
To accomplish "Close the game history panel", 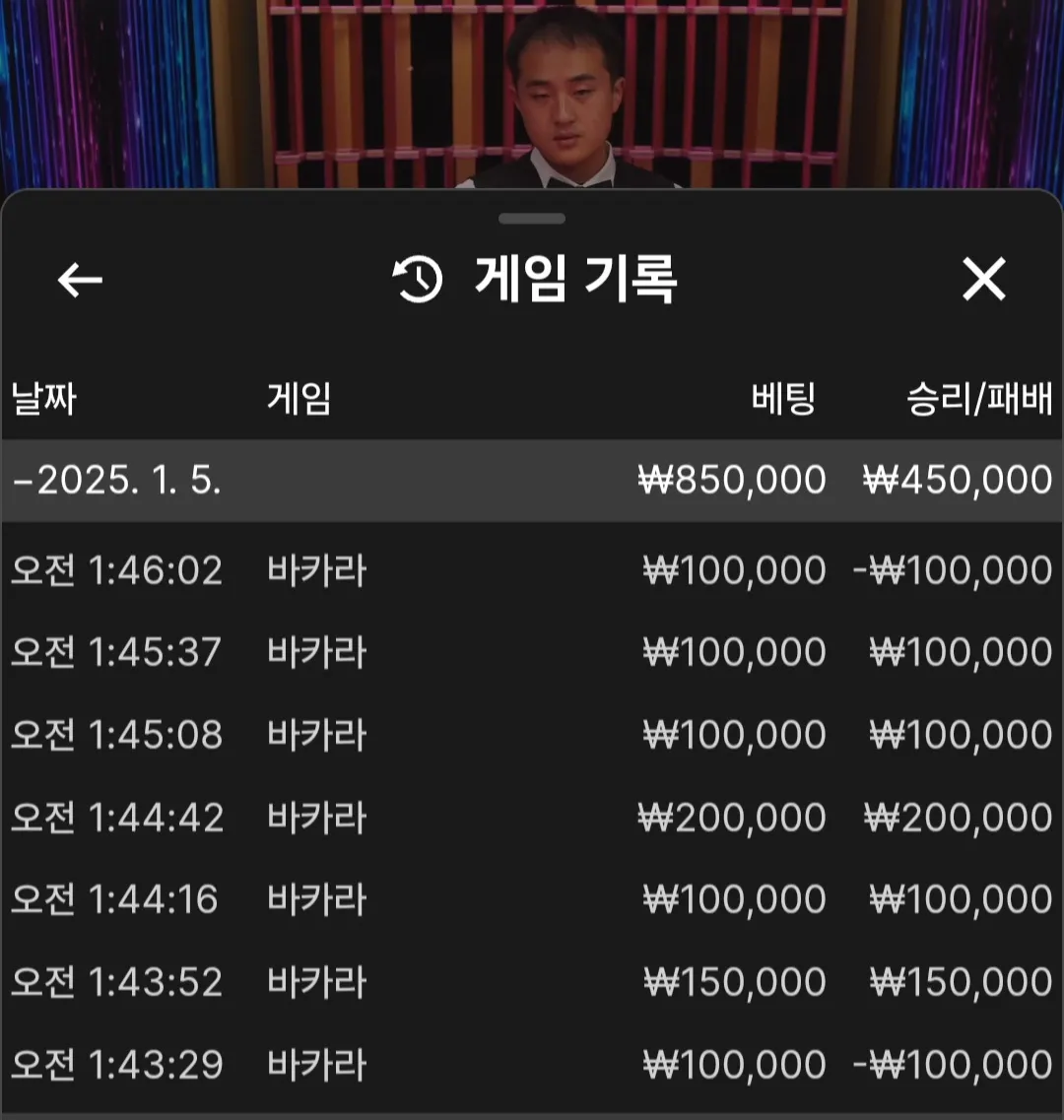I will [983, 280].
